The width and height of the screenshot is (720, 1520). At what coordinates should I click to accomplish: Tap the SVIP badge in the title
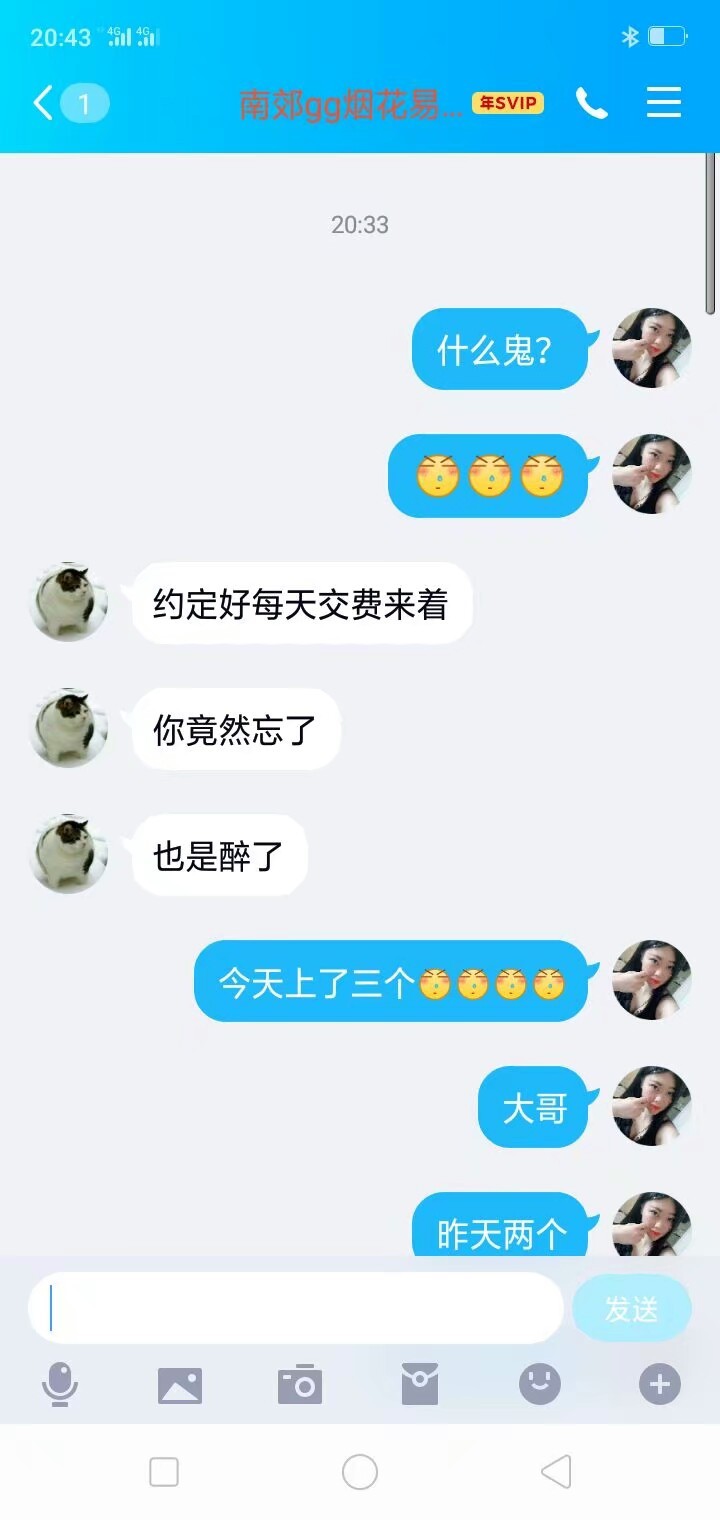[x=507, y=103]
